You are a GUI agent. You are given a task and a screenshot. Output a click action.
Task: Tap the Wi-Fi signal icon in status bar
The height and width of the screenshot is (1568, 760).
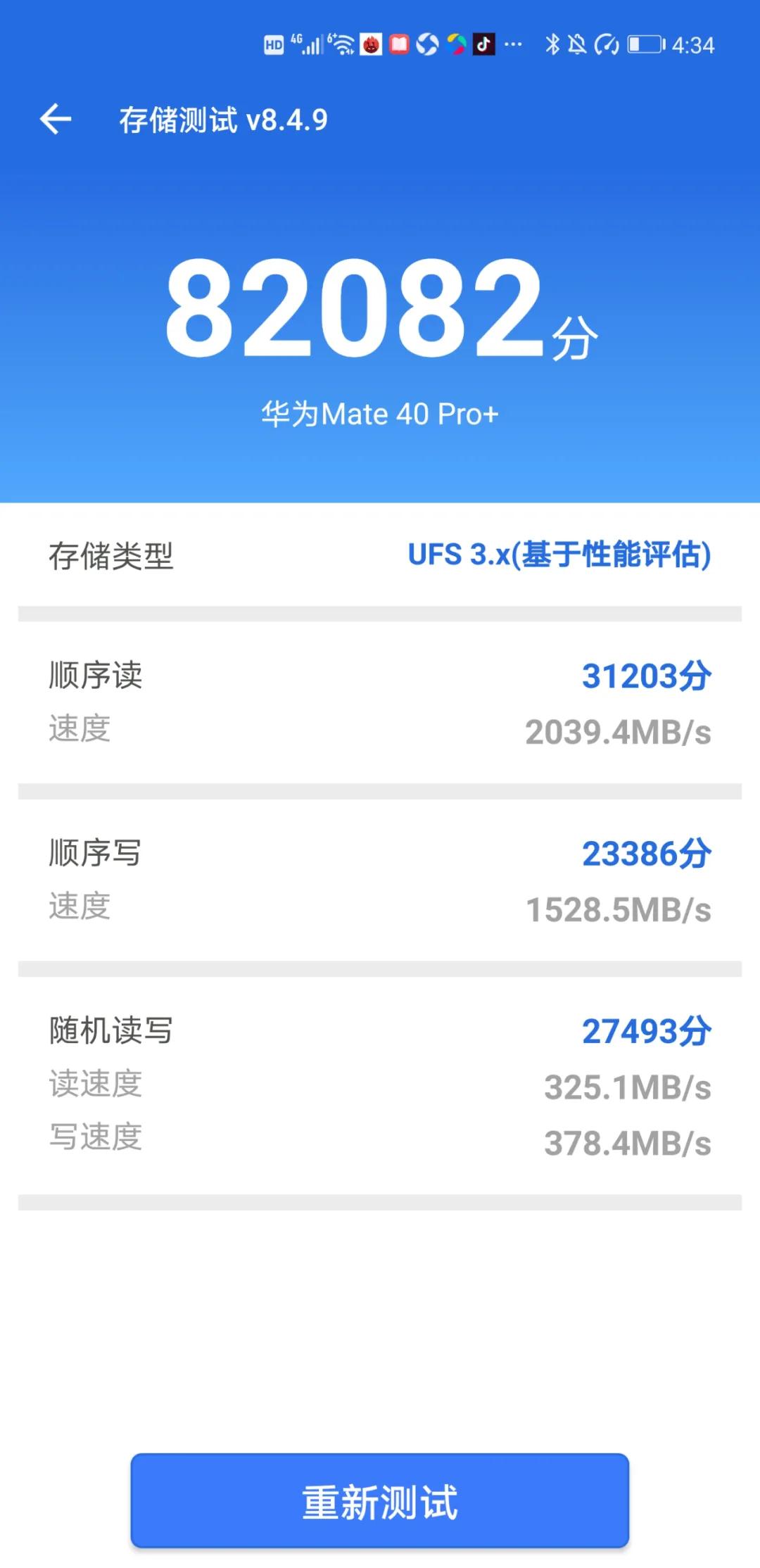click(x=342, y=44)
